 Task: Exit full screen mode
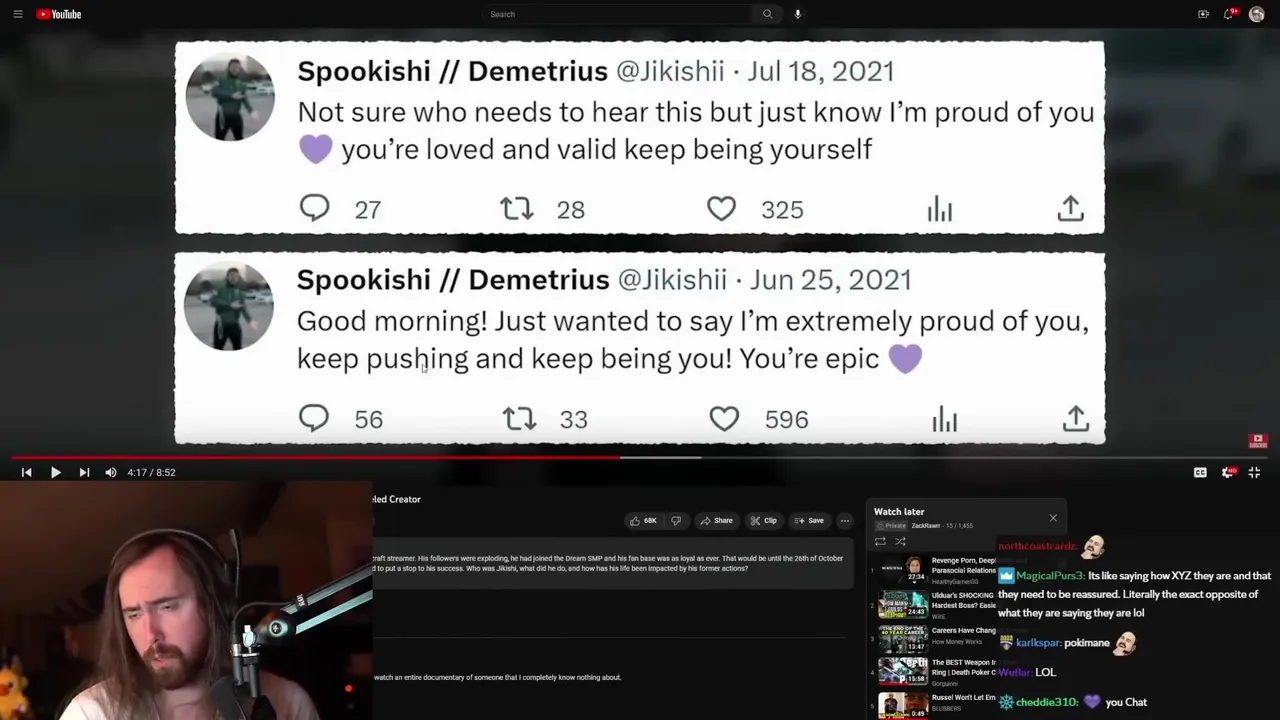point(1254,472)
